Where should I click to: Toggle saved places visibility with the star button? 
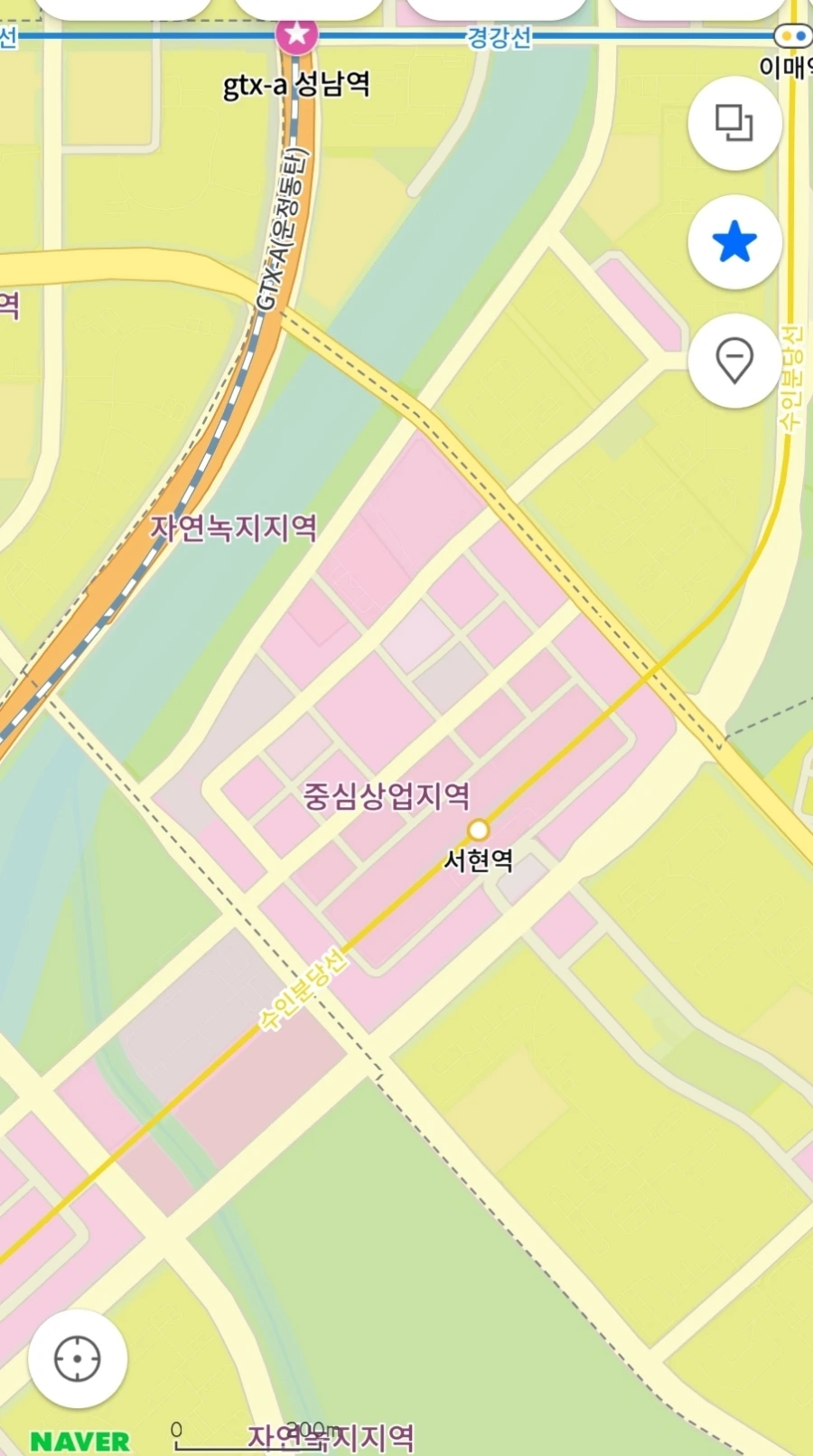click(x=734, y=242)
